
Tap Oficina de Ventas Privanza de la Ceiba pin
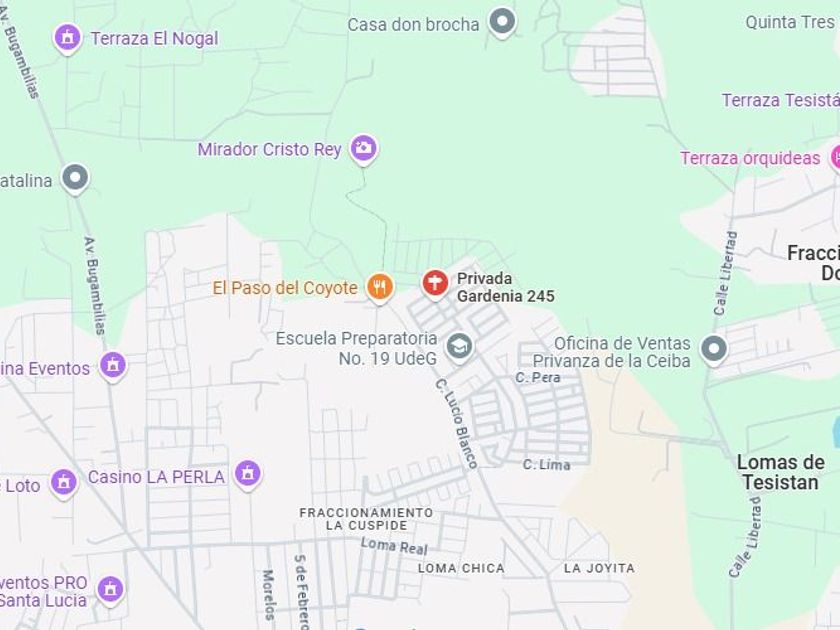tap(714, 350)
